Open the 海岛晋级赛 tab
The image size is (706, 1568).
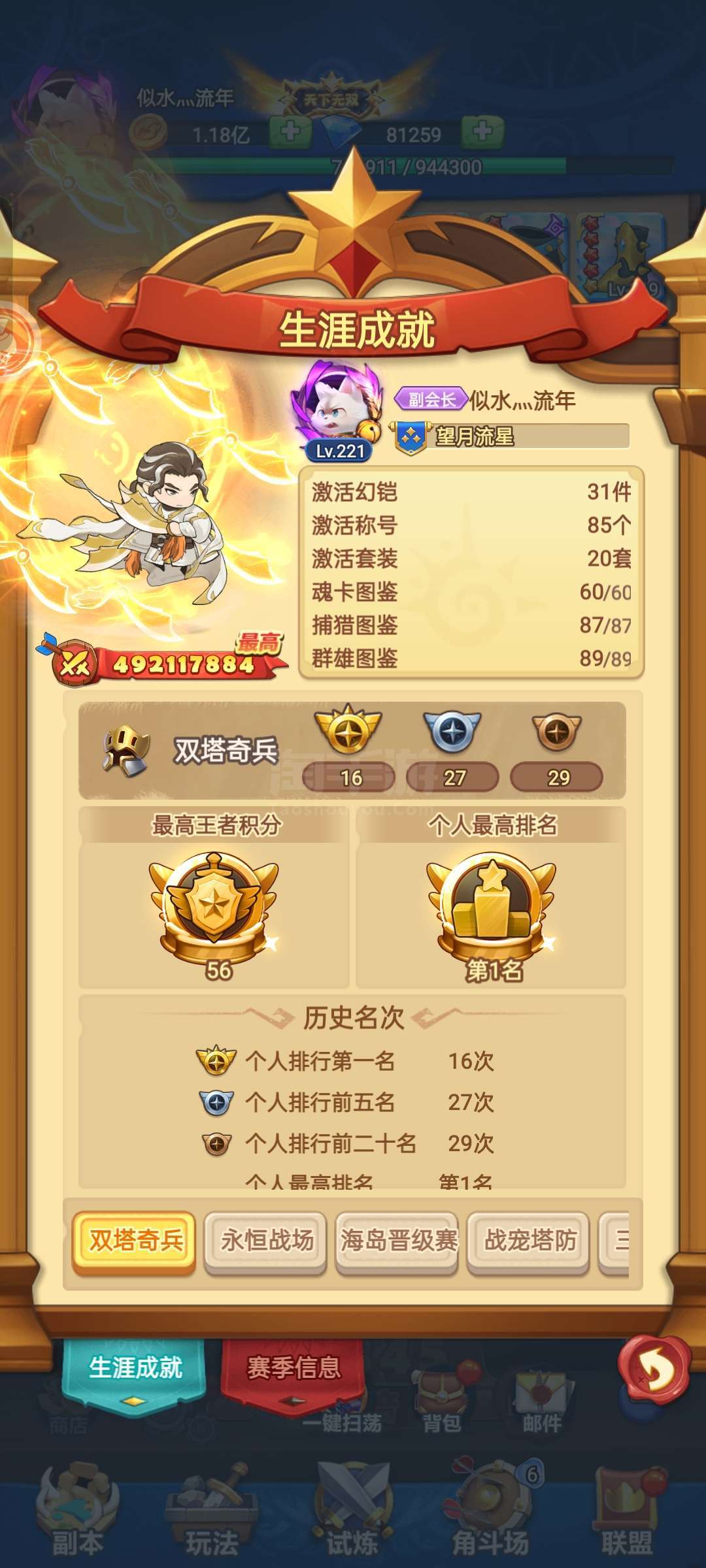point(397,1242)
